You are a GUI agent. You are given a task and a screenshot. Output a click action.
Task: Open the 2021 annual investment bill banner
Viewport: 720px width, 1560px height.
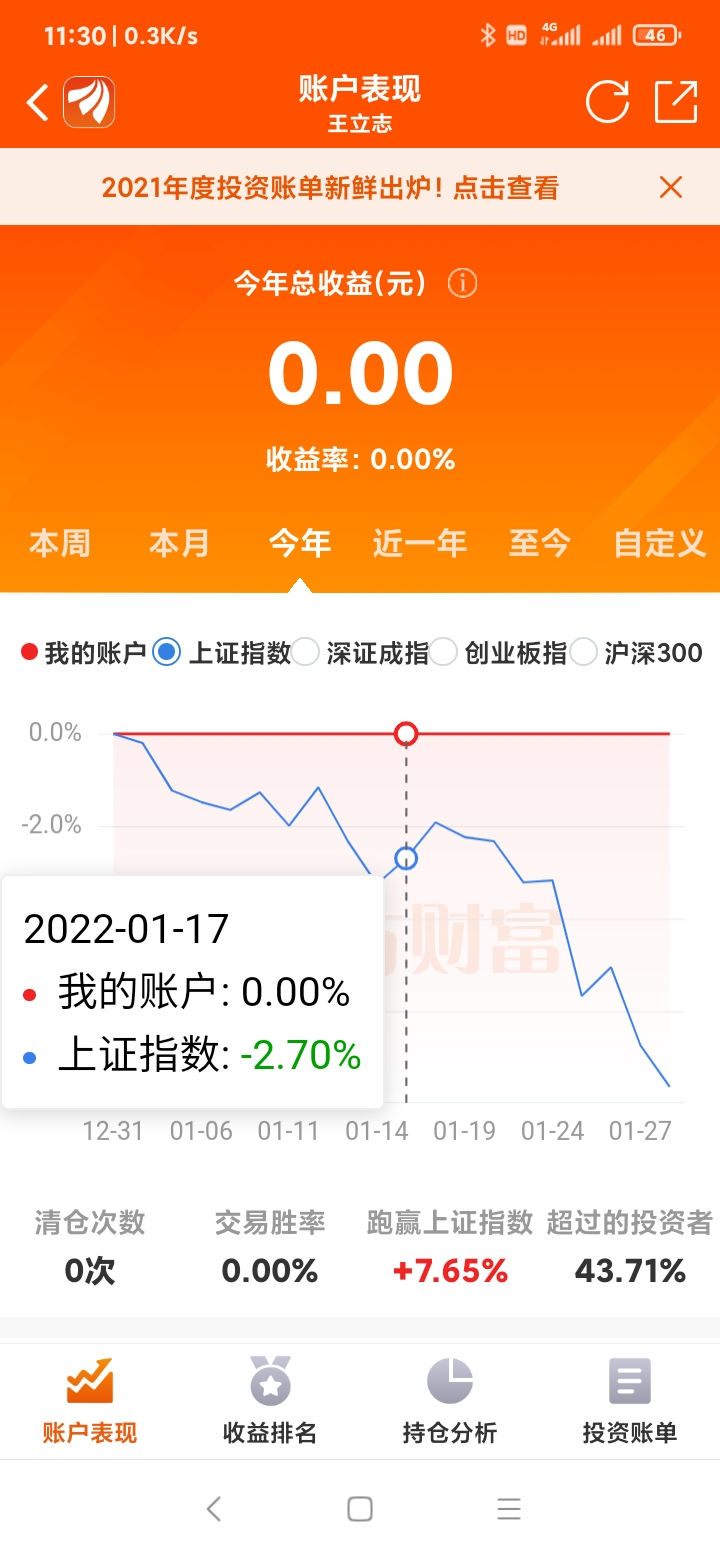(x=330, y=188)
